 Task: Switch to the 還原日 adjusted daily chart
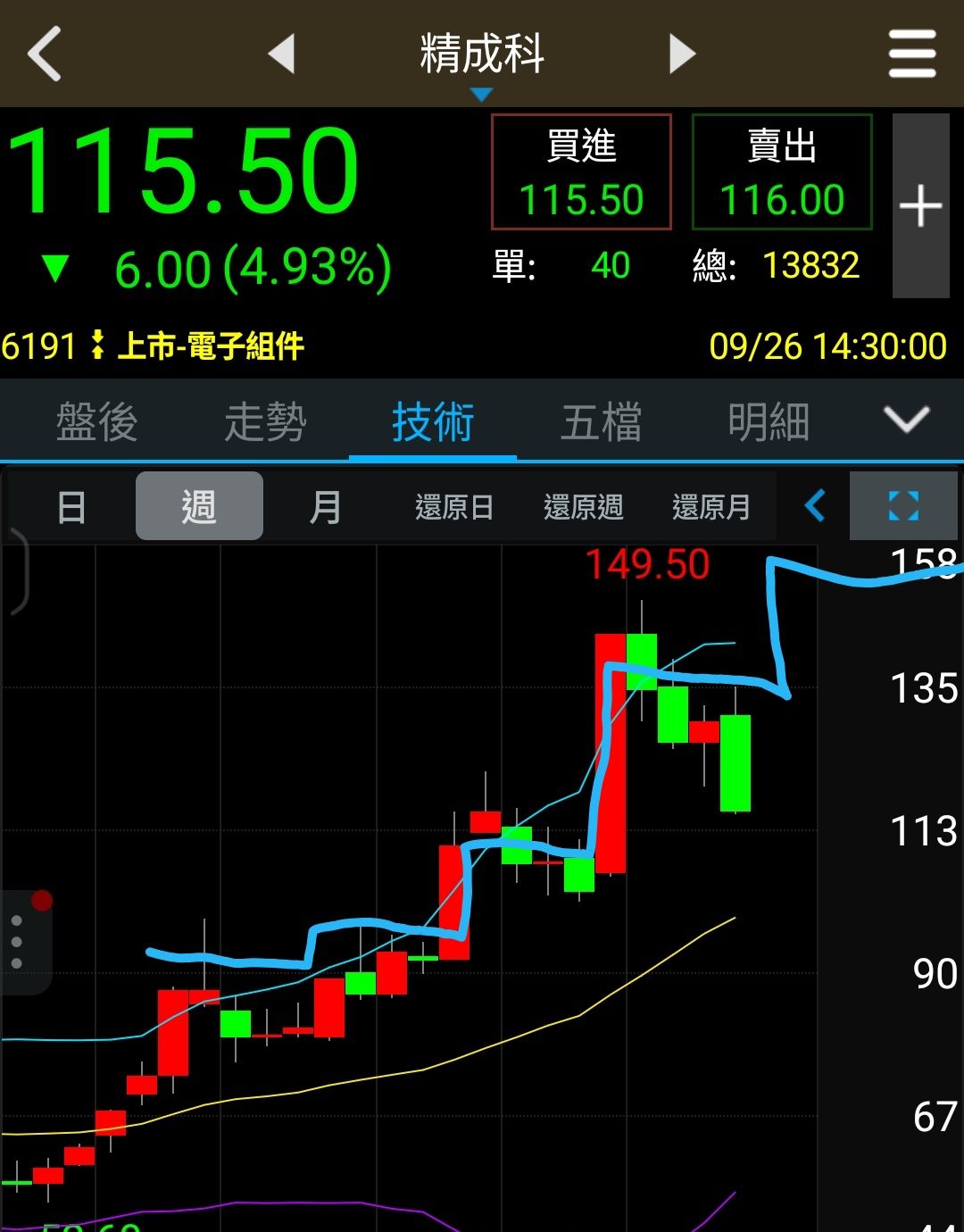pyautogui.click(x=454, y=507)
